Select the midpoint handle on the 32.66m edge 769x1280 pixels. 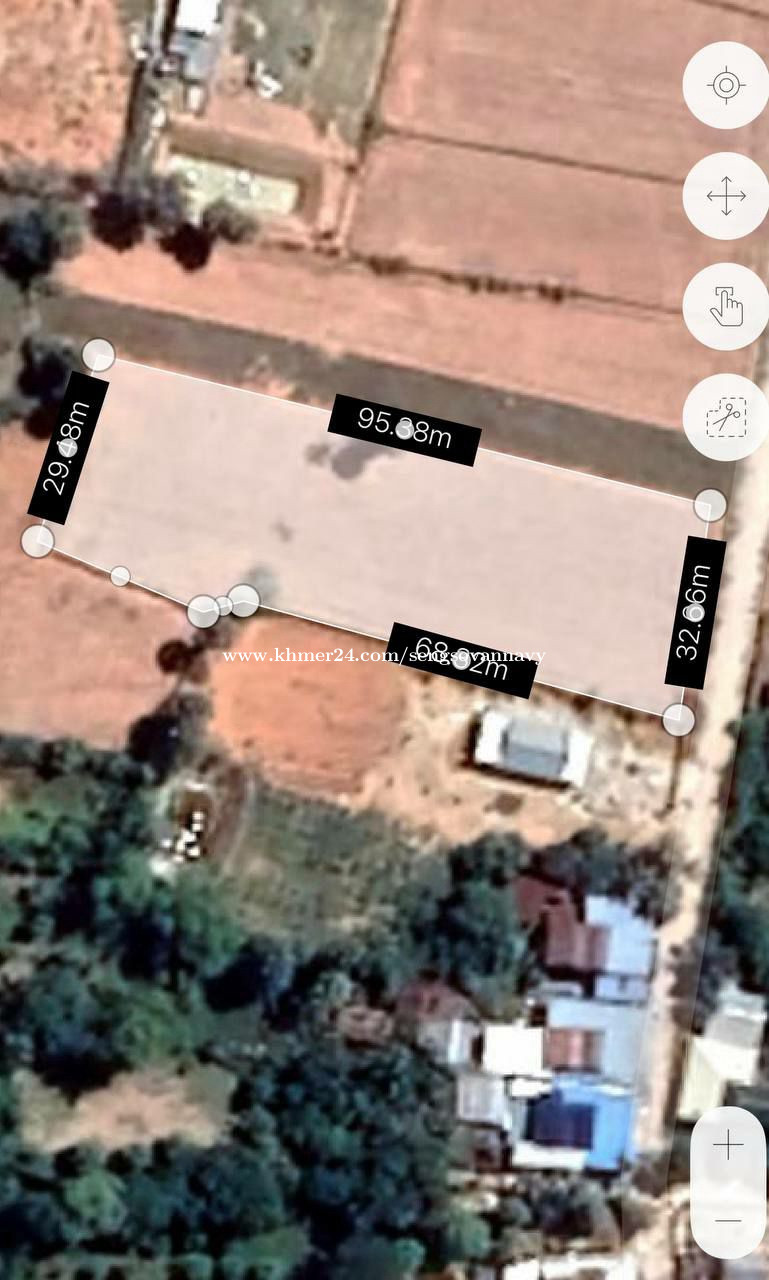click(697, 612)
